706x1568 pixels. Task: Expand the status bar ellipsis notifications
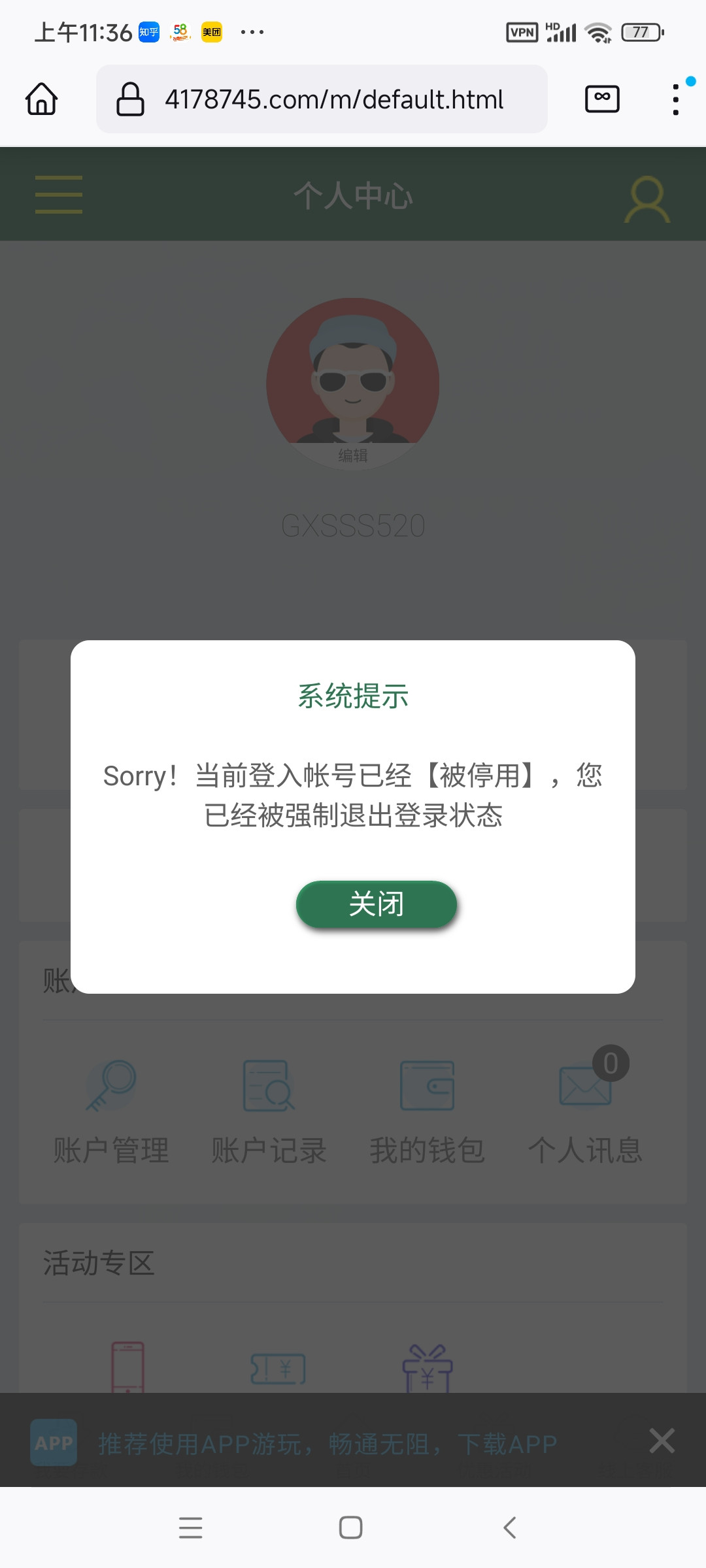[x=252, y=31]
